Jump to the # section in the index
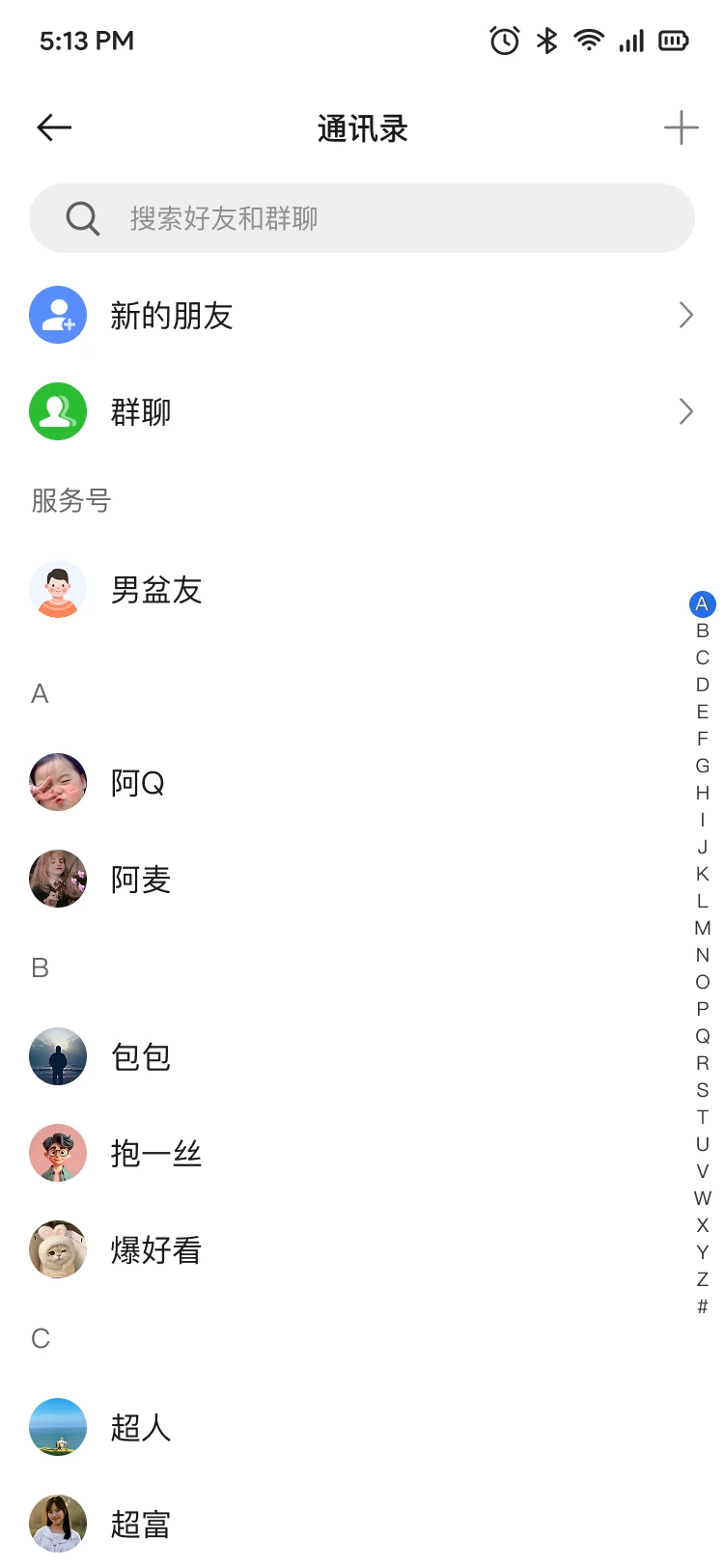This screenshot has width=724, height=1568. pos(703,1306)
